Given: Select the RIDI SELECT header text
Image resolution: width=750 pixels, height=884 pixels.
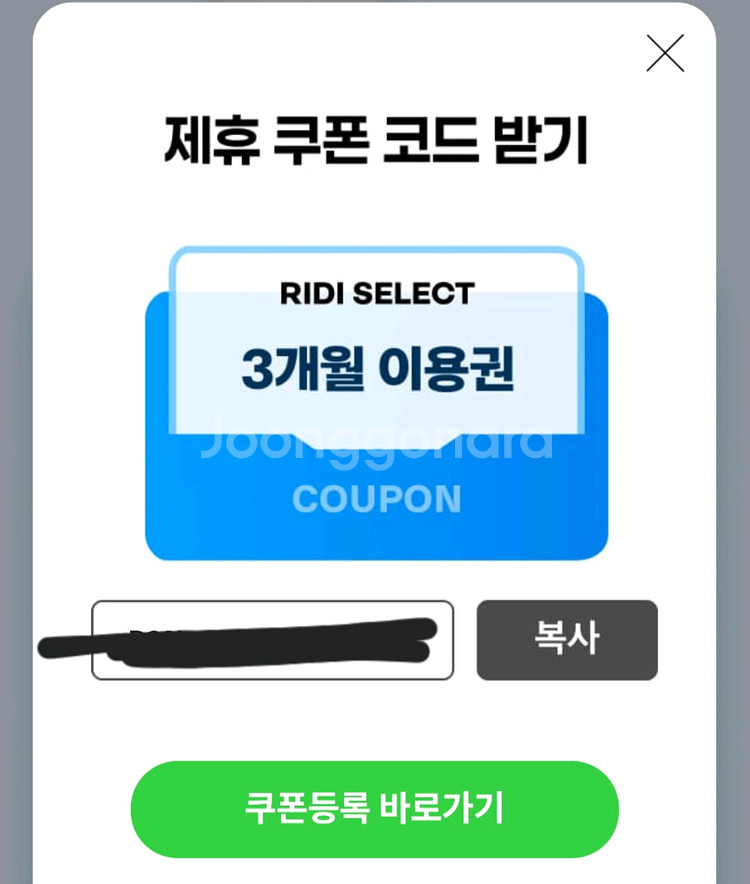Looking at the screenshot, I should click(x=375, y=293).
